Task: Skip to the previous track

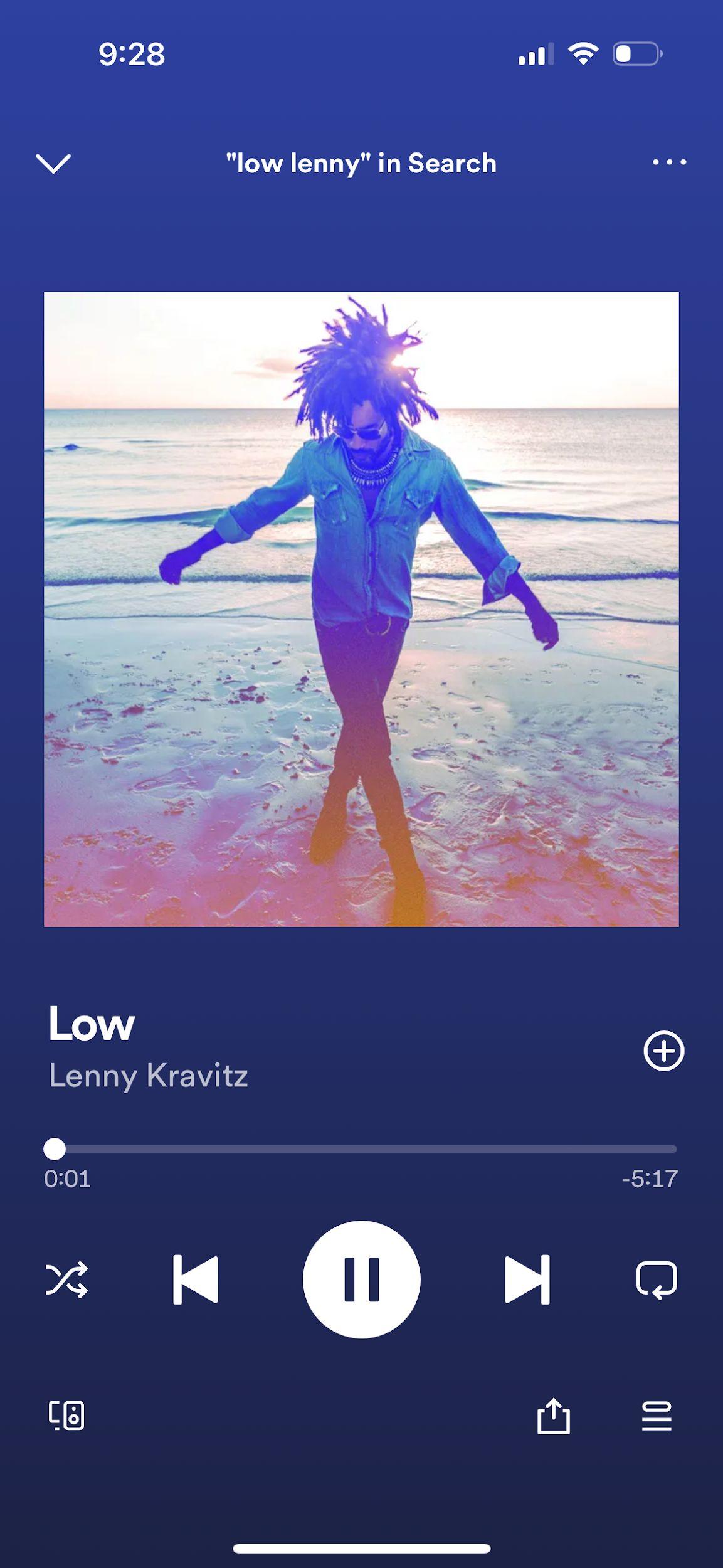Action: (x=196, y=1279)
